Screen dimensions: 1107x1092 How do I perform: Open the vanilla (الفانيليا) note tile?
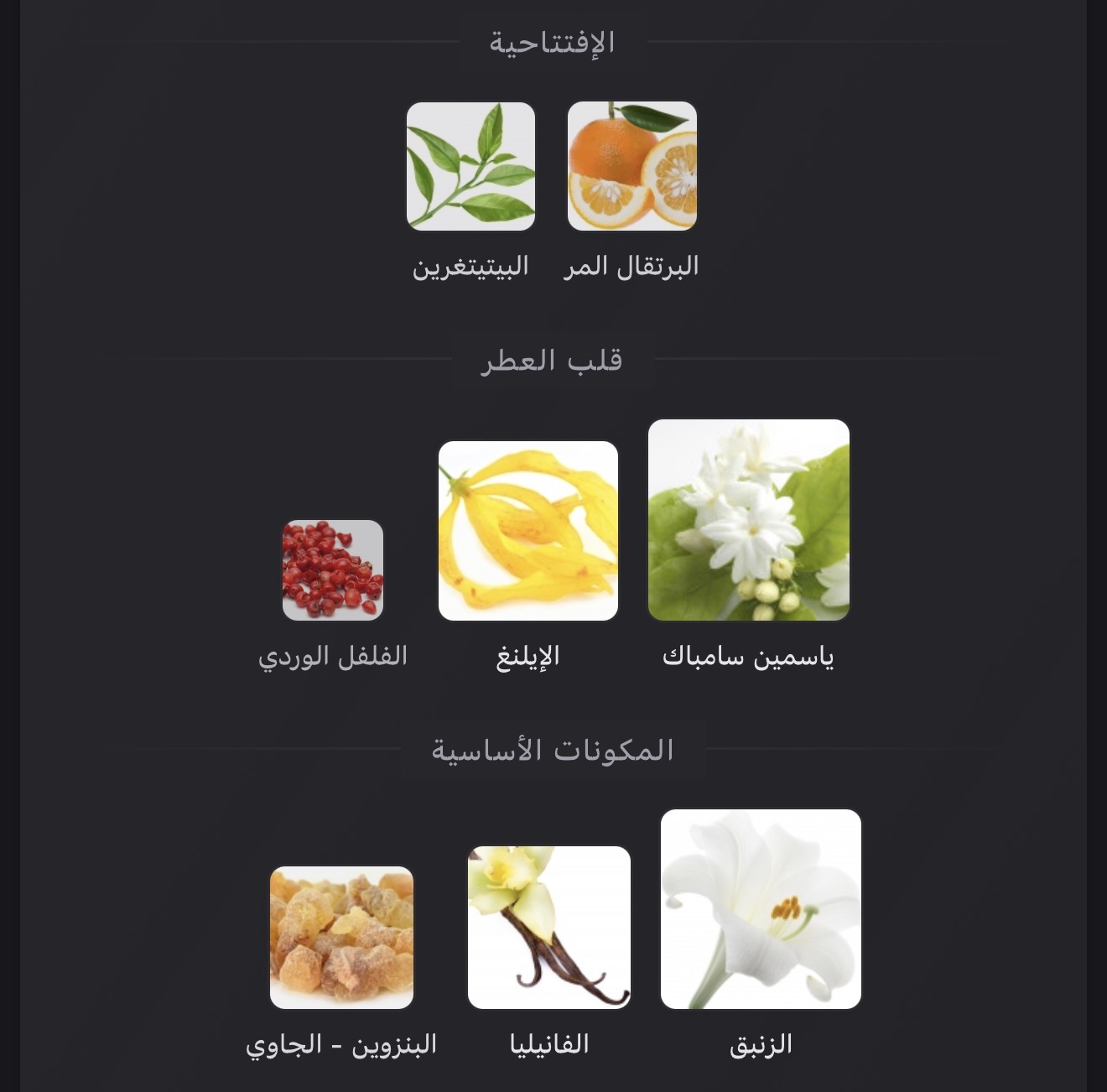coord(549,927)
